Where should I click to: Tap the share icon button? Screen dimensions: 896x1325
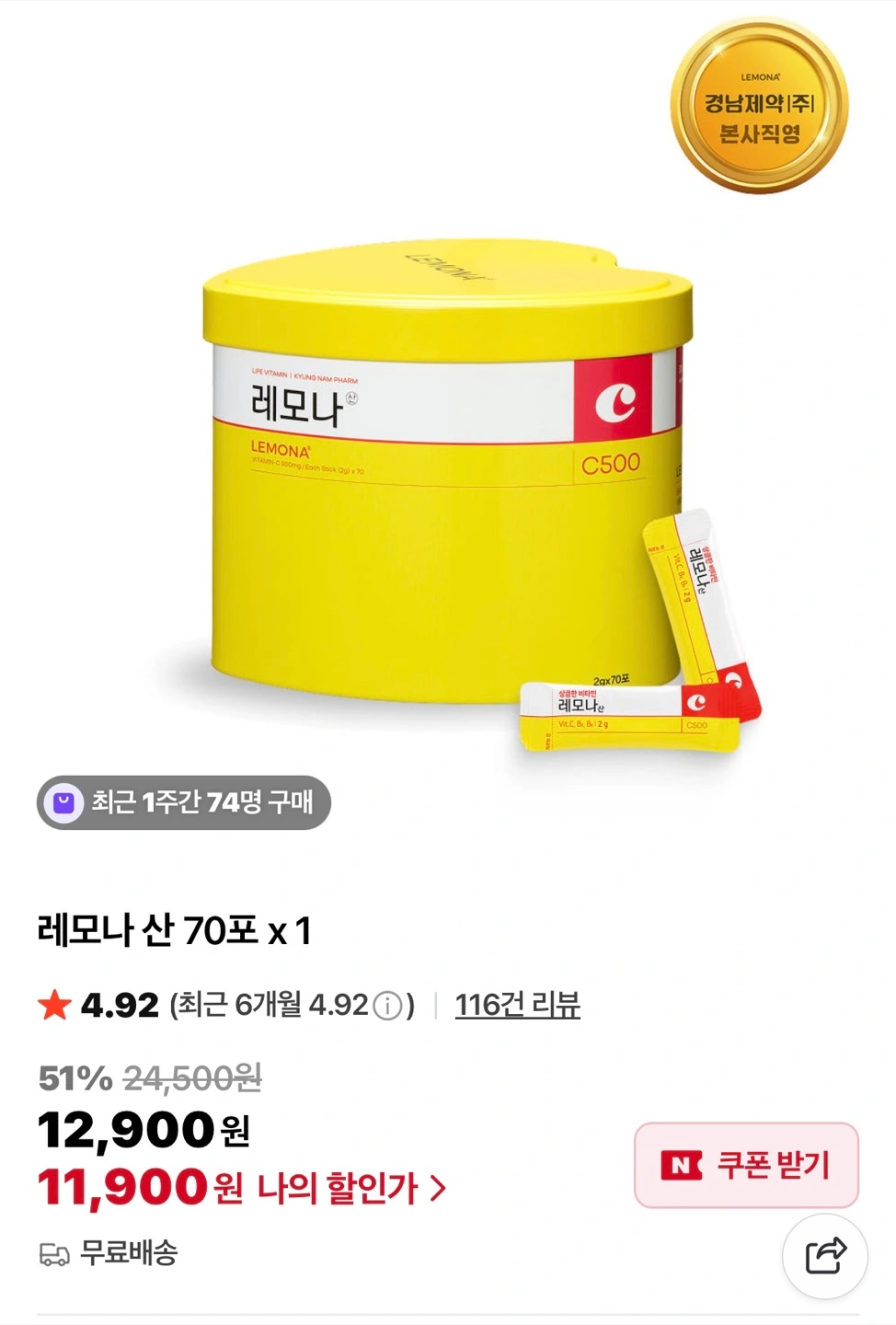click(825, 1256)
